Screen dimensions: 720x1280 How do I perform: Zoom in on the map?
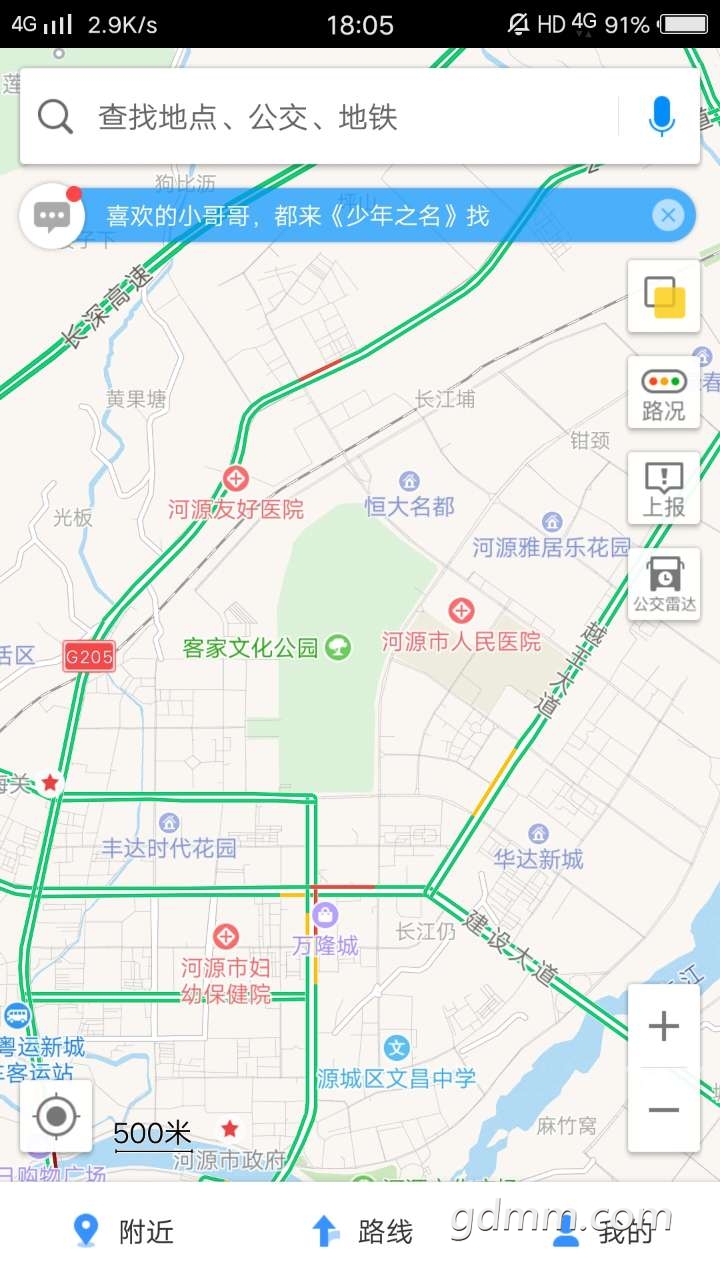click(x=664, y=1026)
